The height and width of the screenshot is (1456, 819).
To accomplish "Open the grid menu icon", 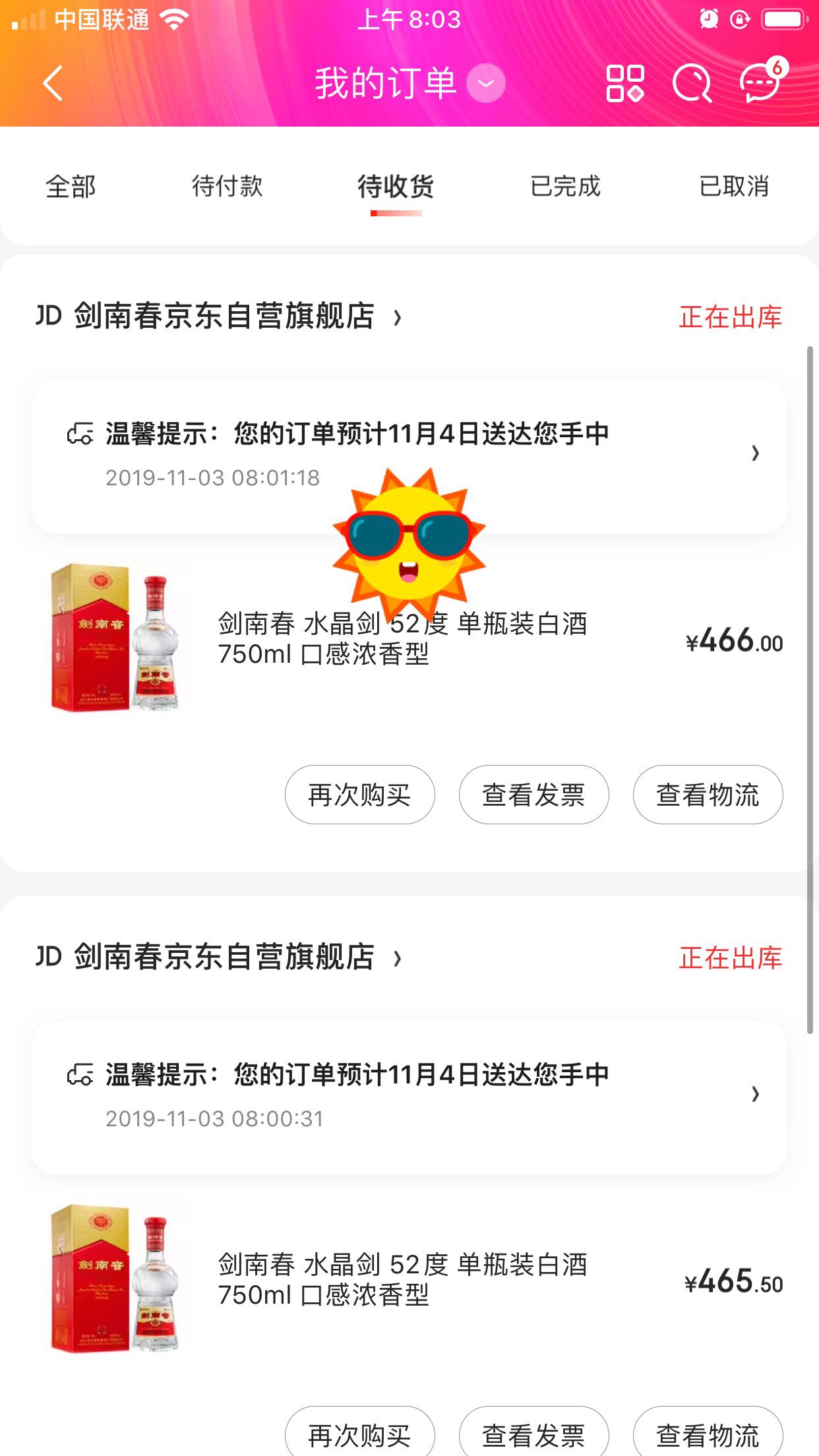I will click(624, 84).
